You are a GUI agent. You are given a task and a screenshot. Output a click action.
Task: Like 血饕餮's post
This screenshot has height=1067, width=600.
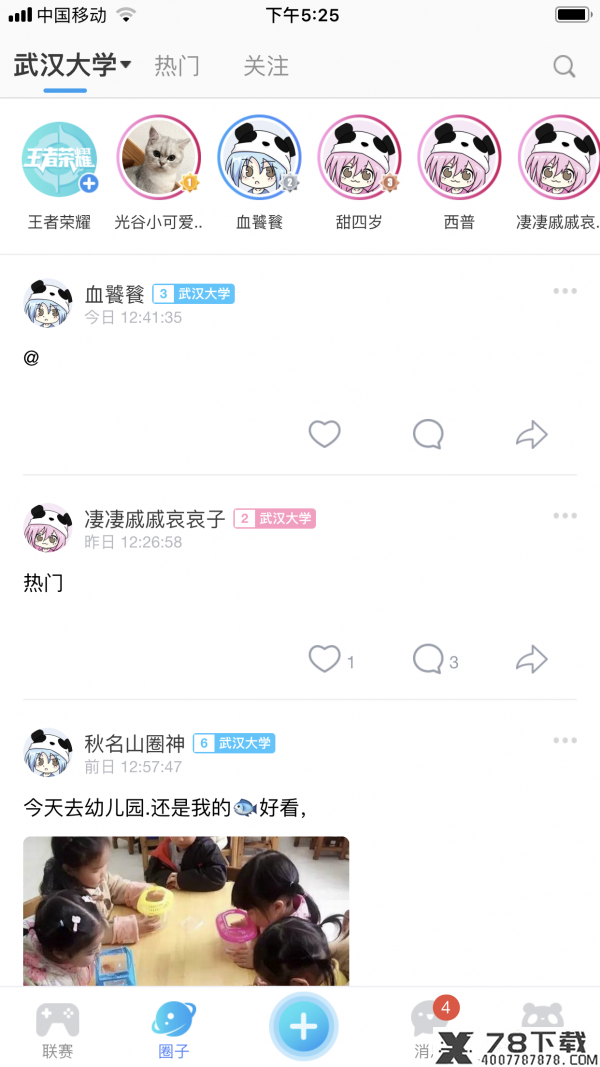[x=324, y=434]
